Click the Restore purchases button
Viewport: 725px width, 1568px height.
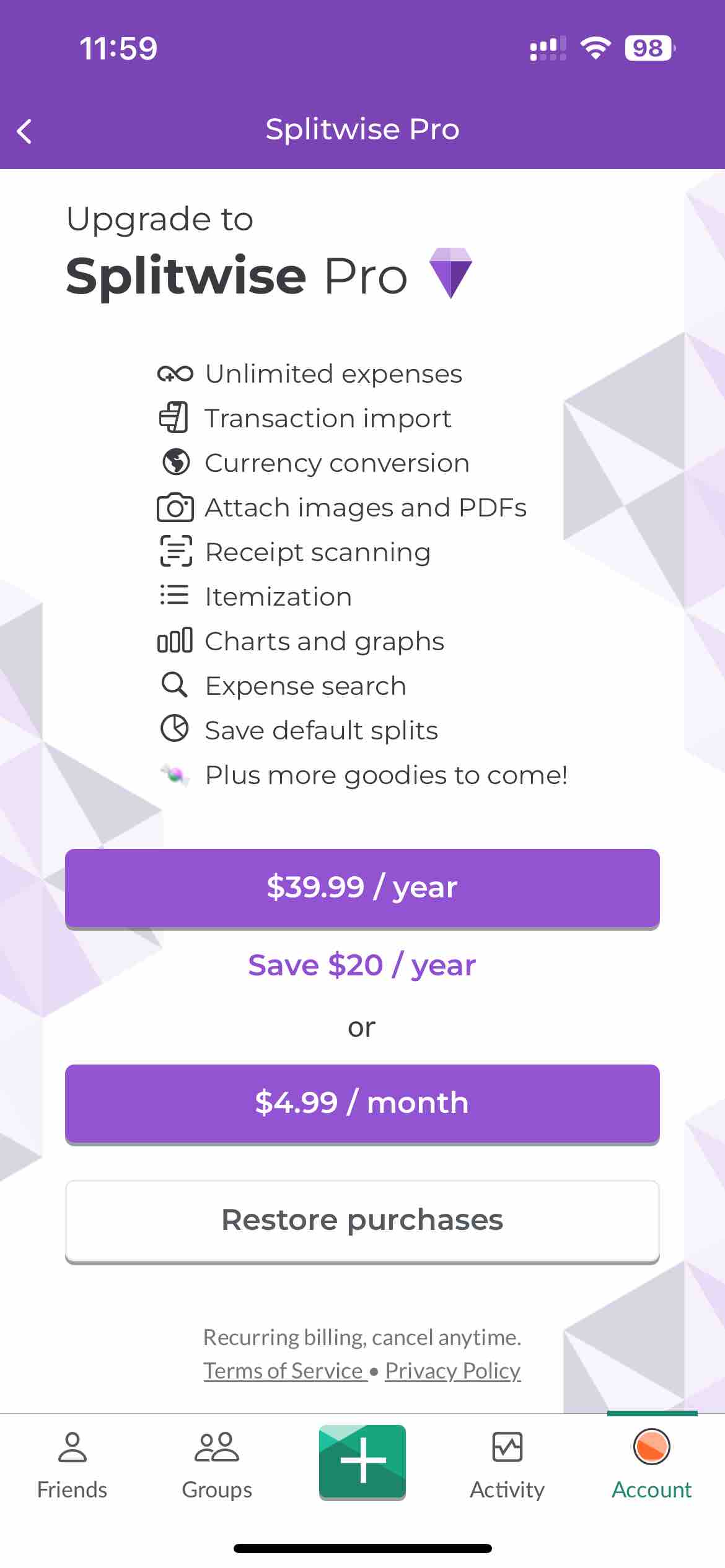coord(362,1220)
